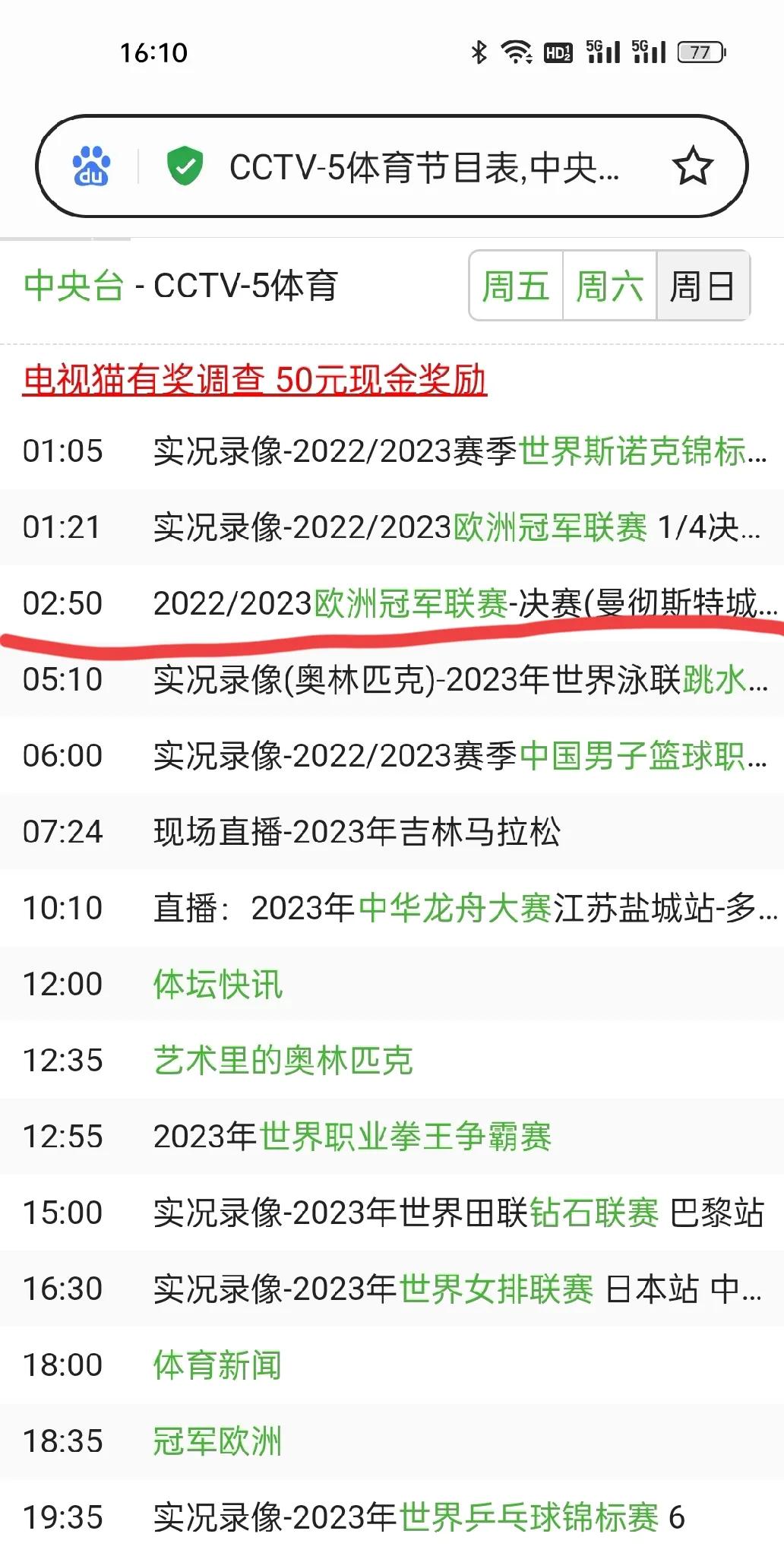This screenshot has width=784, height=1556.
Task: Open the 电视猫有奖调查 50元现金奖励 link
Action: (254, 379)
